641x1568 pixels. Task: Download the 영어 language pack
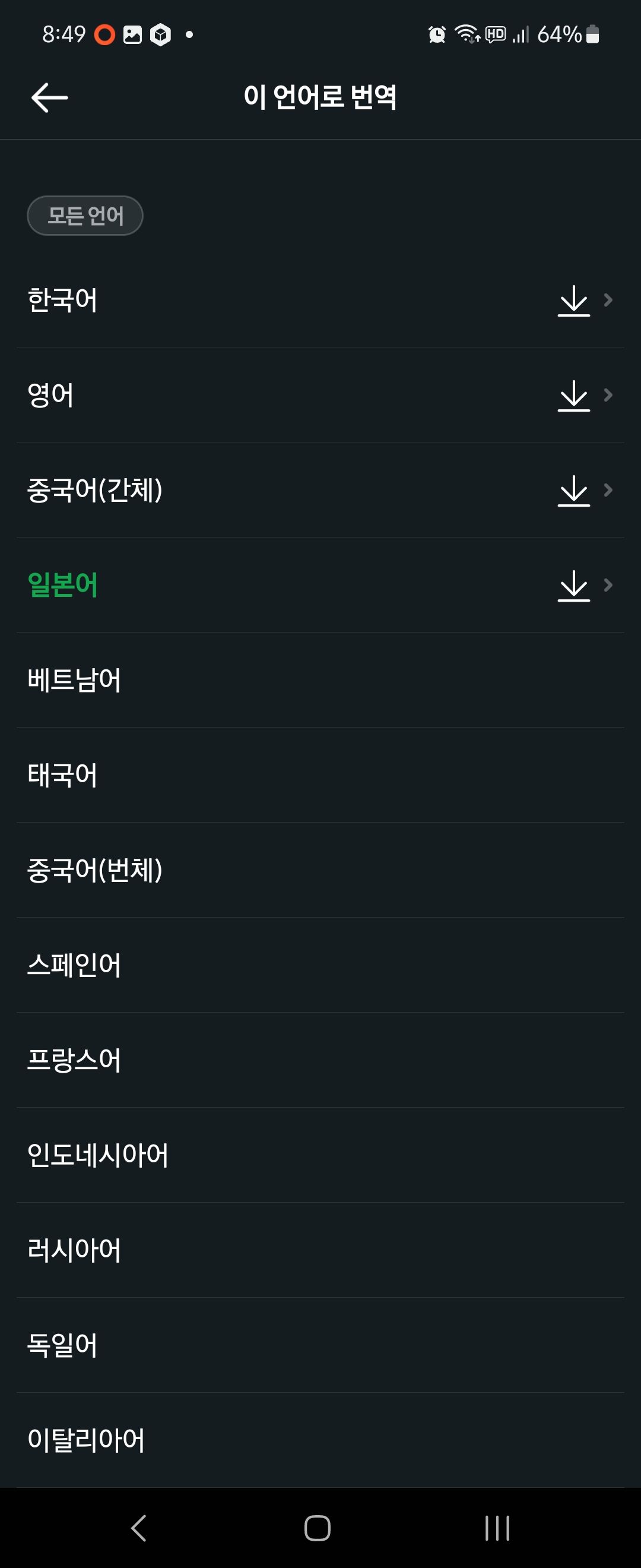point(573,396)
